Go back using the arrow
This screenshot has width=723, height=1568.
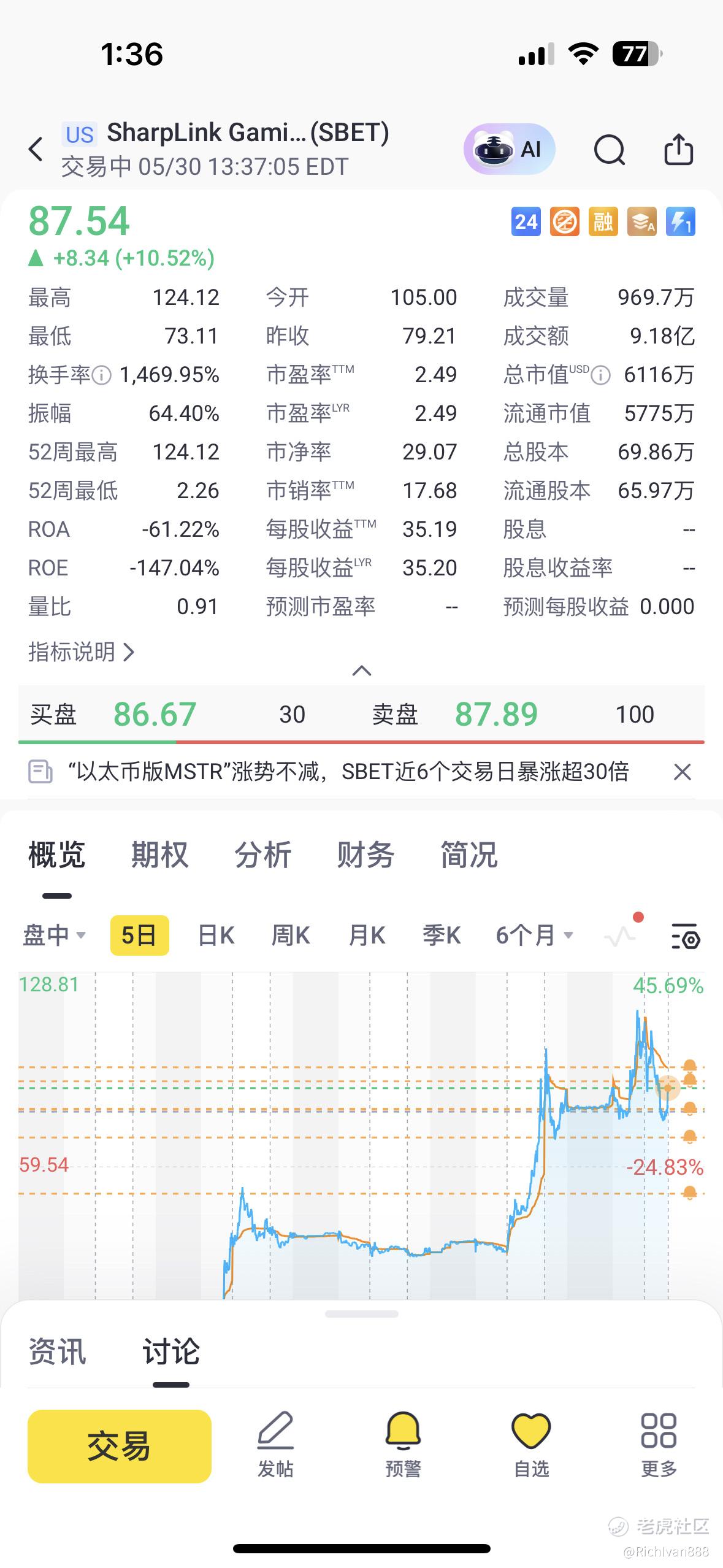point(36,149)
